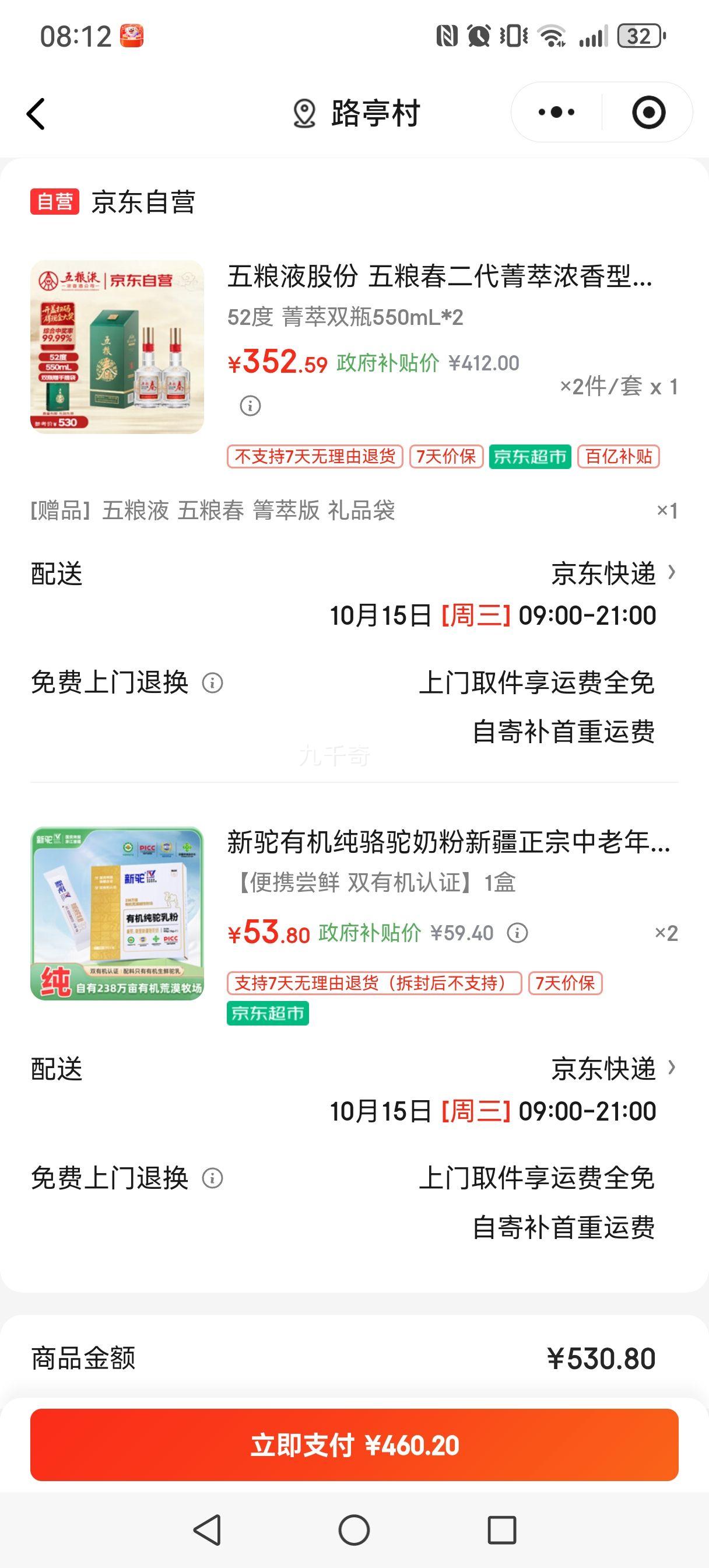Open 京东快递 delivery options for 五粮春

pyautogui.click(x=613, y=573)
